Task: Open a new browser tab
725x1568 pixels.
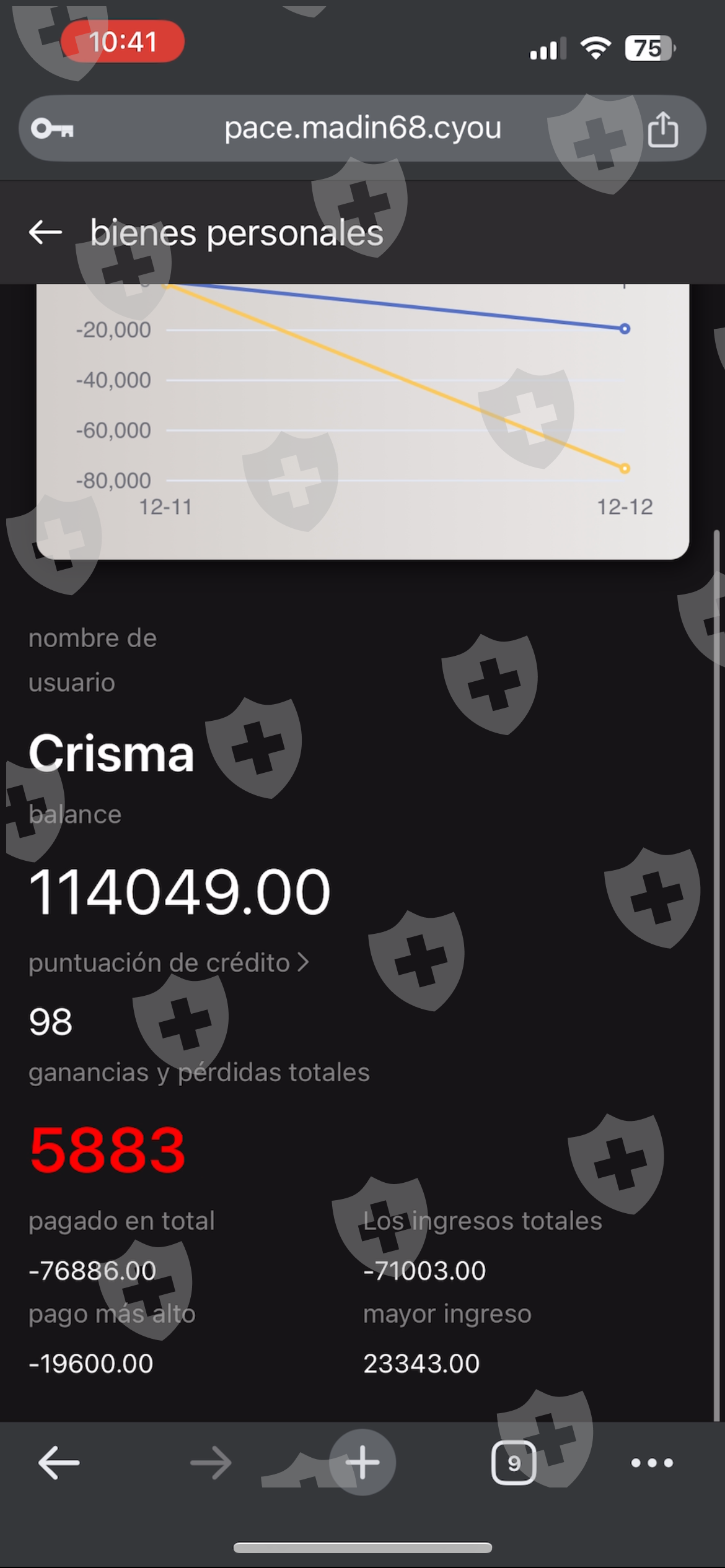Action: (362, 1463)
